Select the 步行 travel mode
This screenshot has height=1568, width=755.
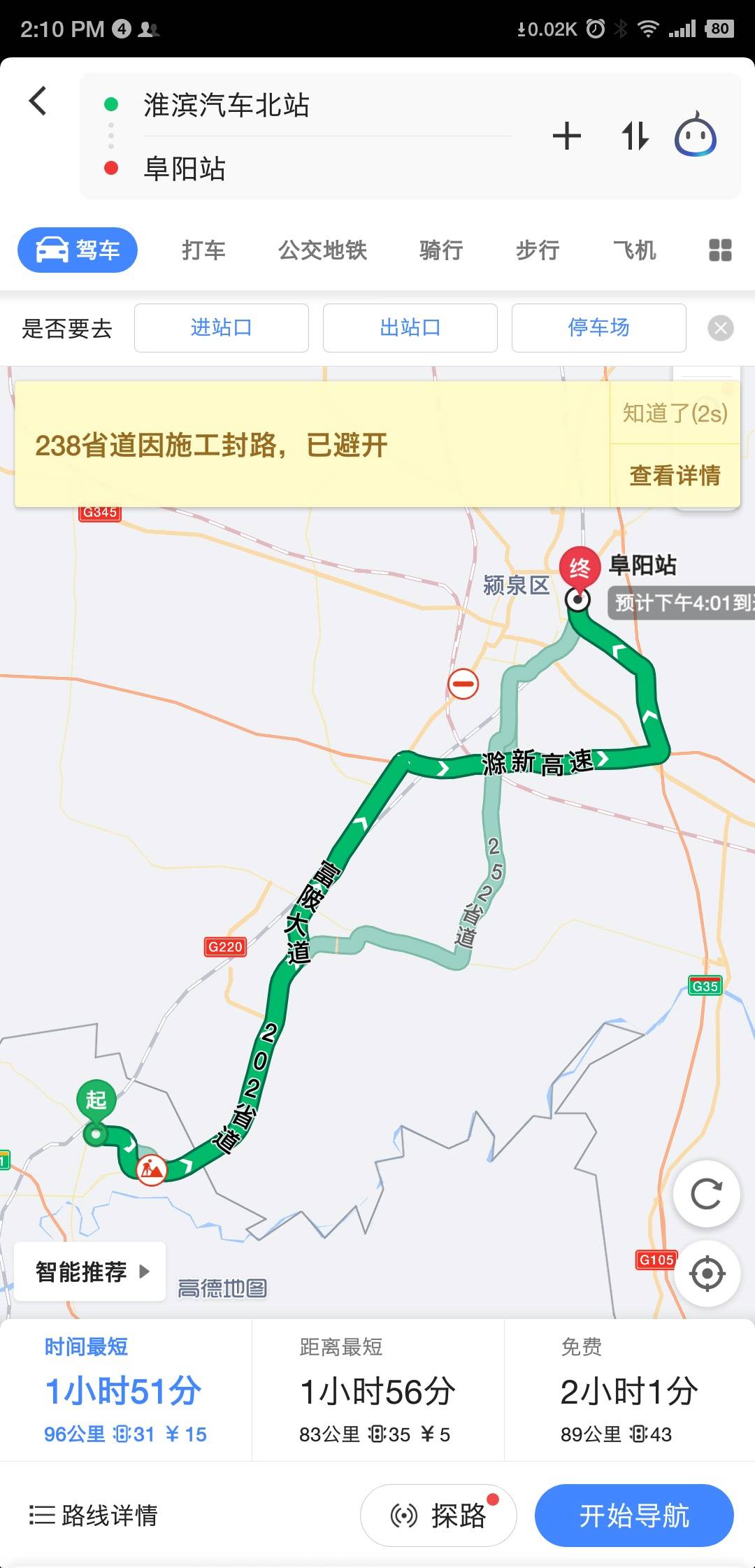click(x=538, y=250)
